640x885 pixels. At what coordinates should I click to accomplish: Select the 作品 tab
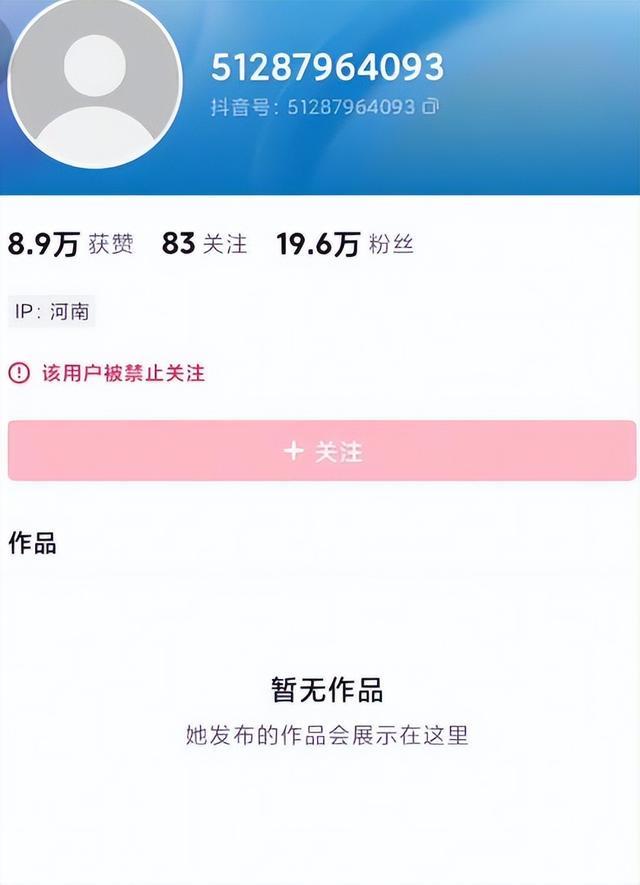point(32,543)
